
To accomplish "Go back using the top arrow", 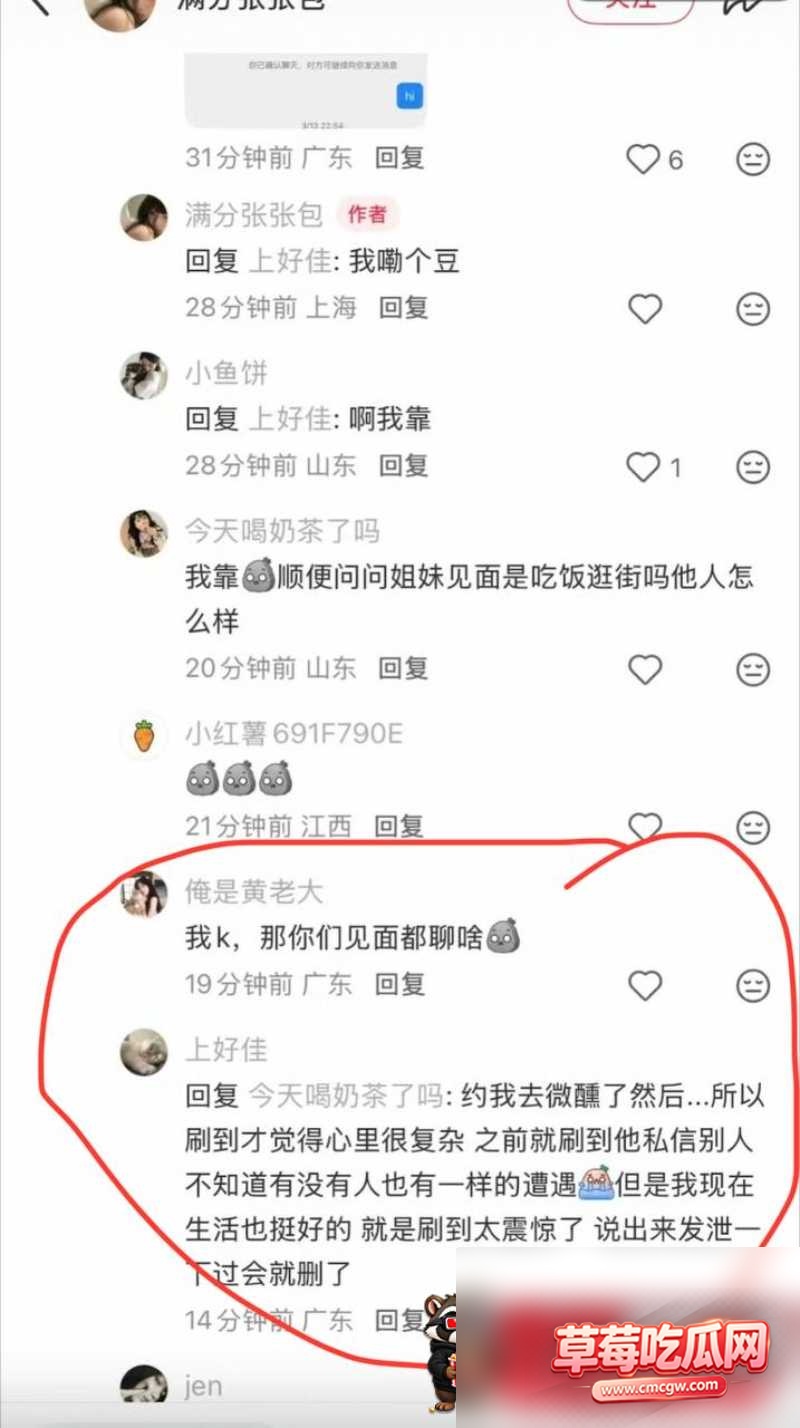I will (x=38, y=6).
